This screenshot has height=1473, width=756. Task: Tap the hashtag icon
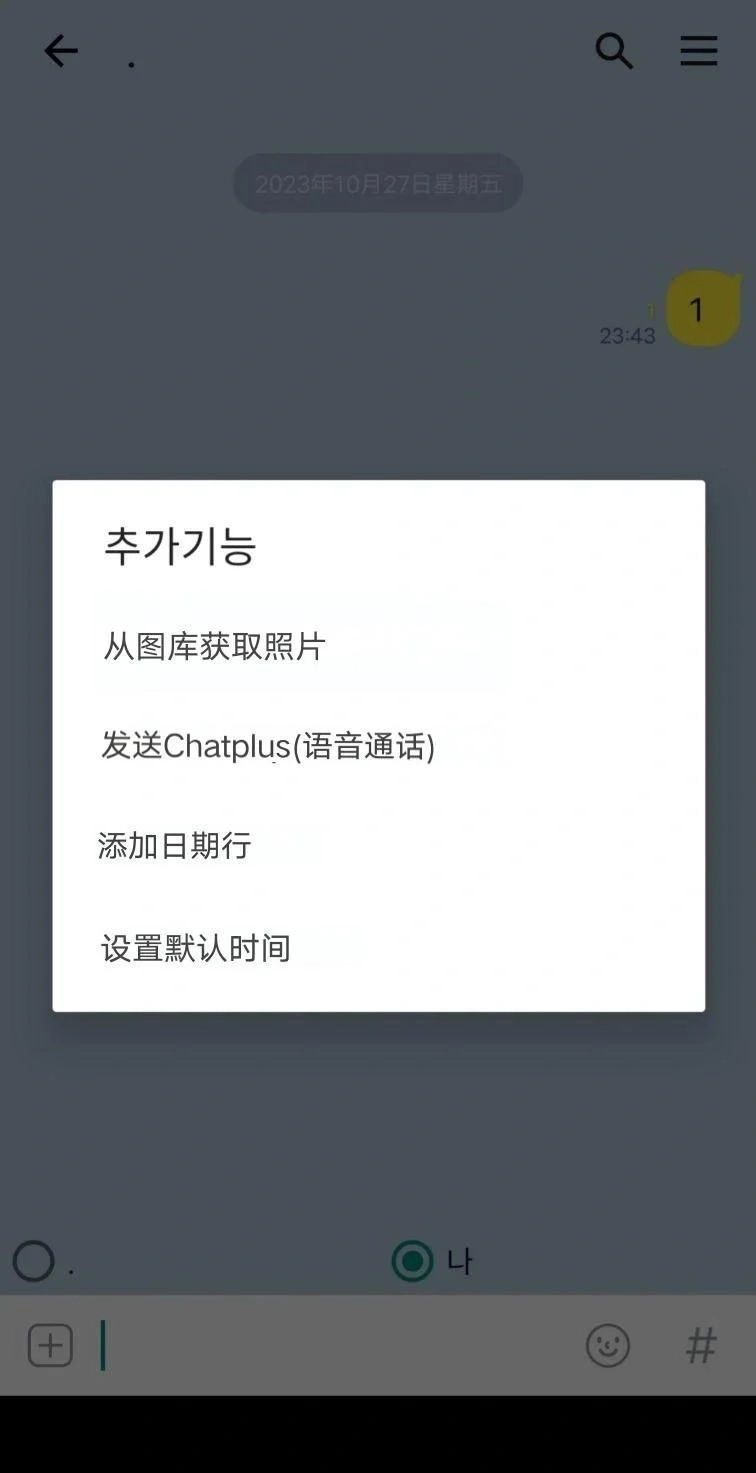(701, 1345)
